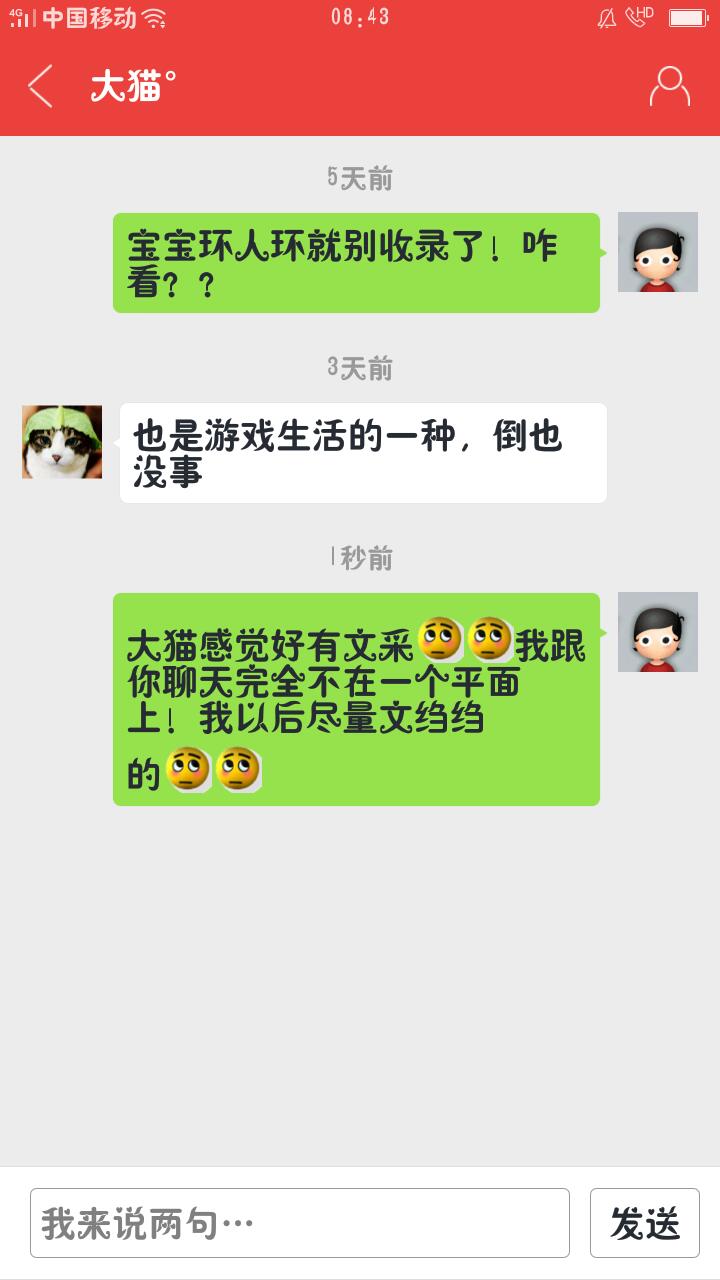Open 大猫's cat avatar
720x1280 pixels.
pyautogui.click(x=62, y=442)
